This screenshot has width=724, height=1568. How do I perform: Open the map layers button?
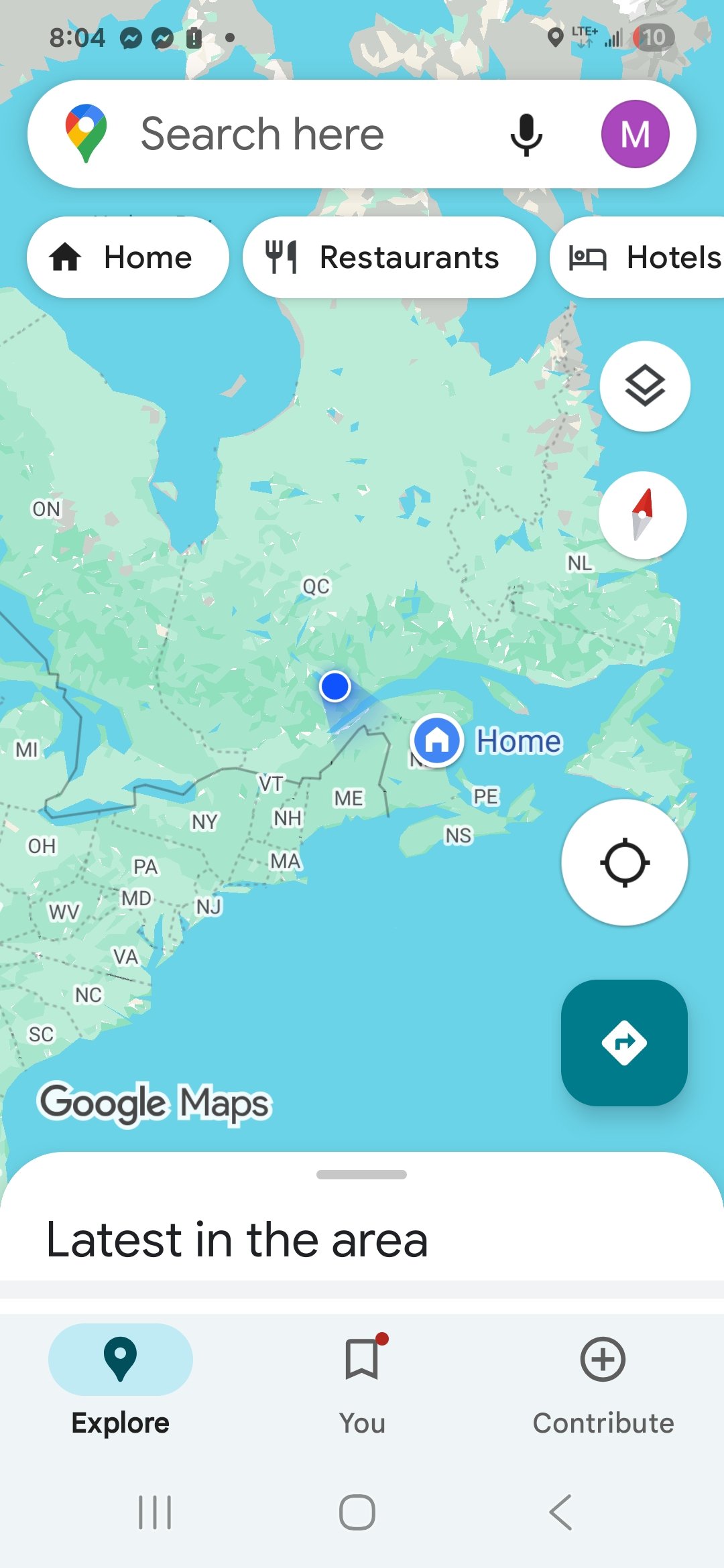pos(645,386)
